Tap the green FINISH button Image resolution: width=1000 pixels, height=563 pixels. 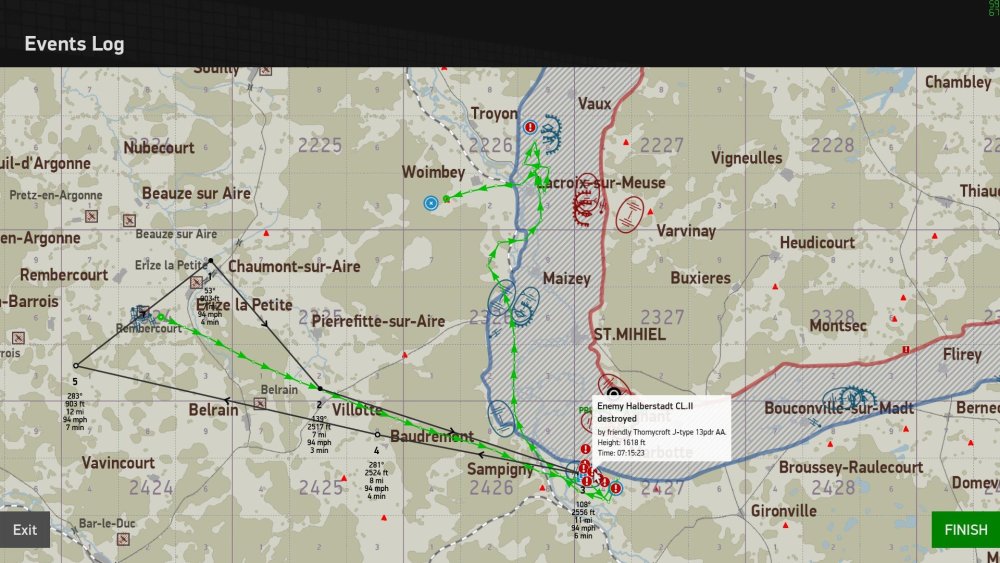(x=965, y=530)
